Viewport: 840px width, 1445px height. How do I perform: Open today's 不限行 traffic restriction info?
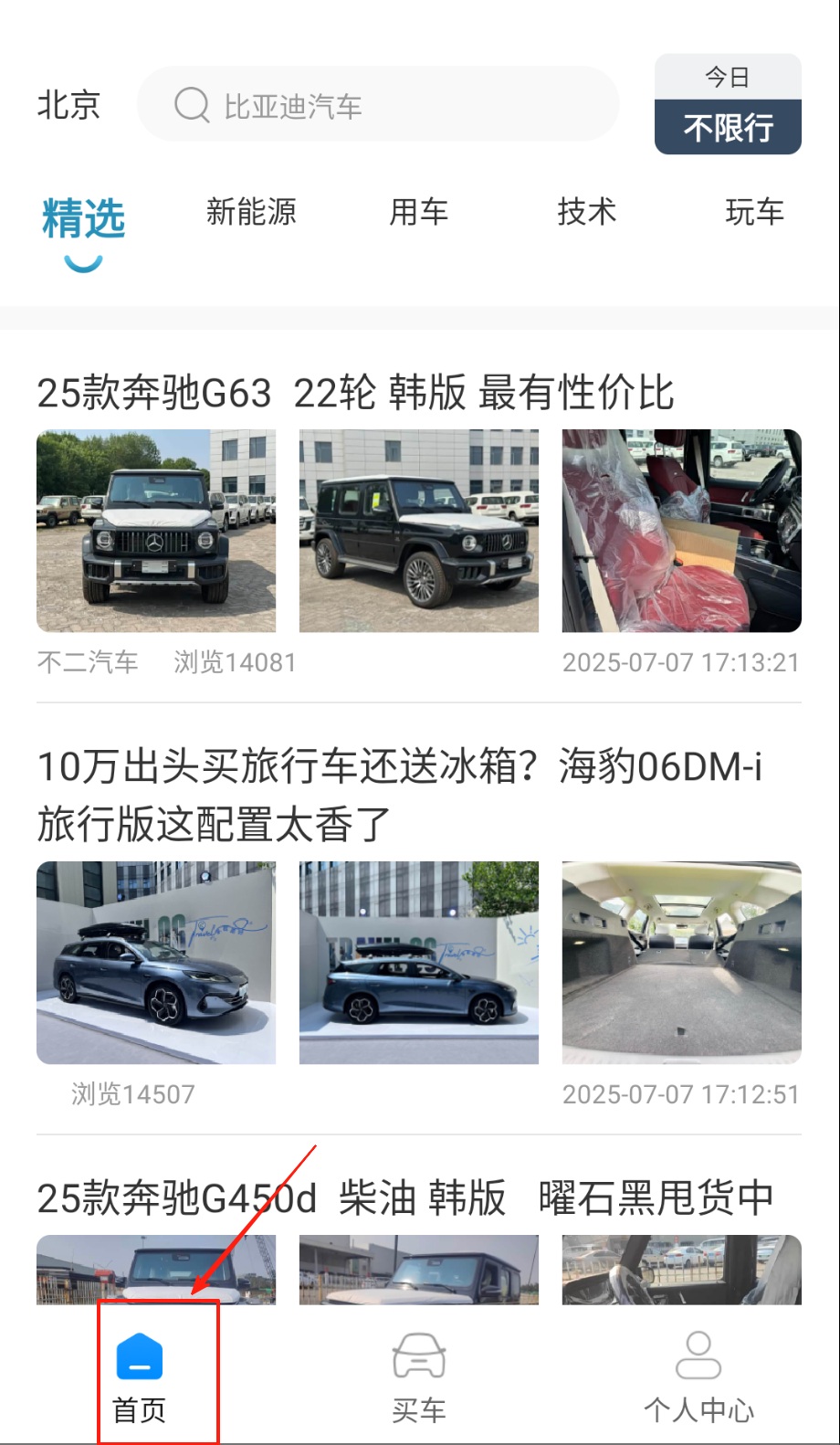[728, 105]
